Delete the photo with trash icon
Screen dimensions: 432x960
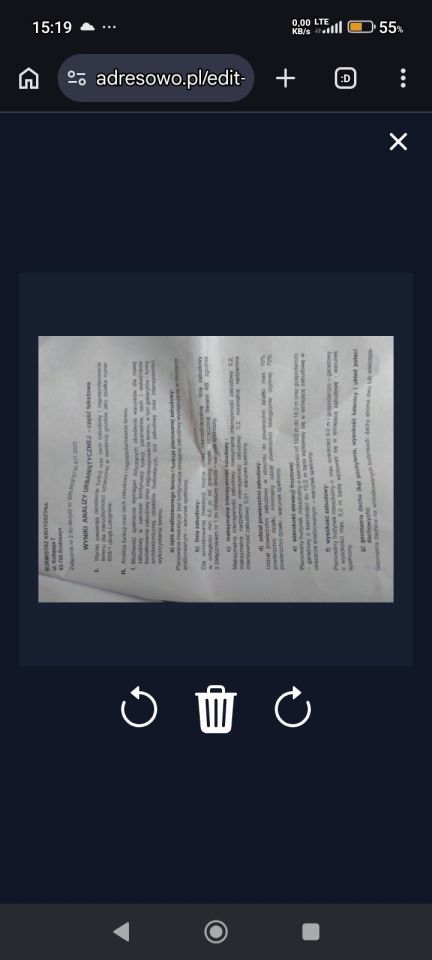pos(215,710)
